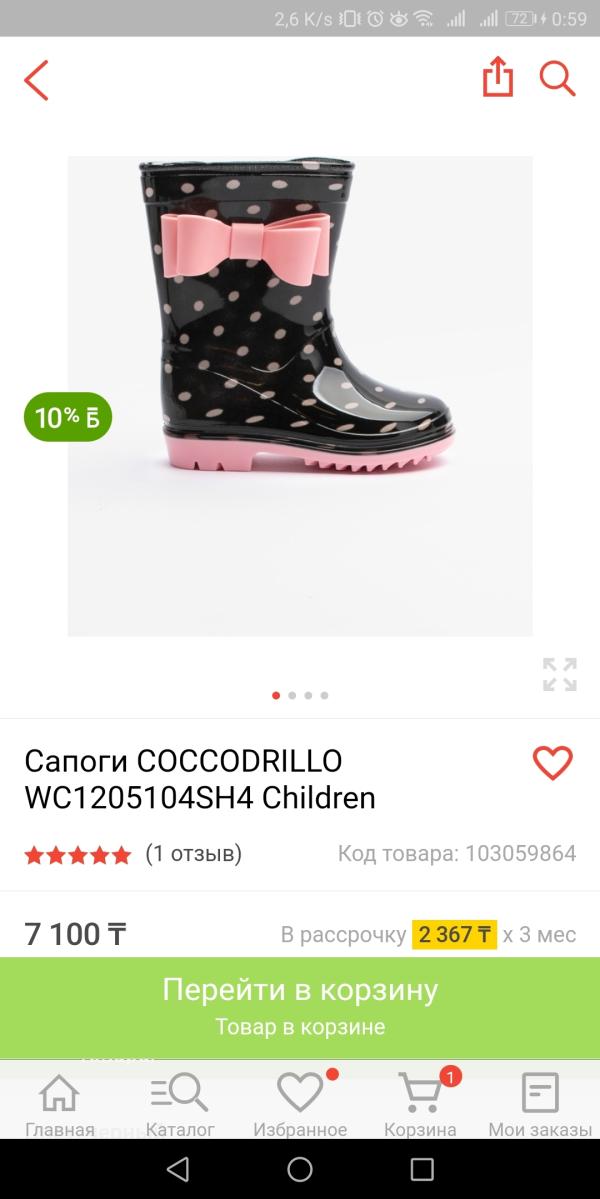Open the 1 отзыв reviews
This screenshot has height=1199, width=600.
tap(193, 854)
